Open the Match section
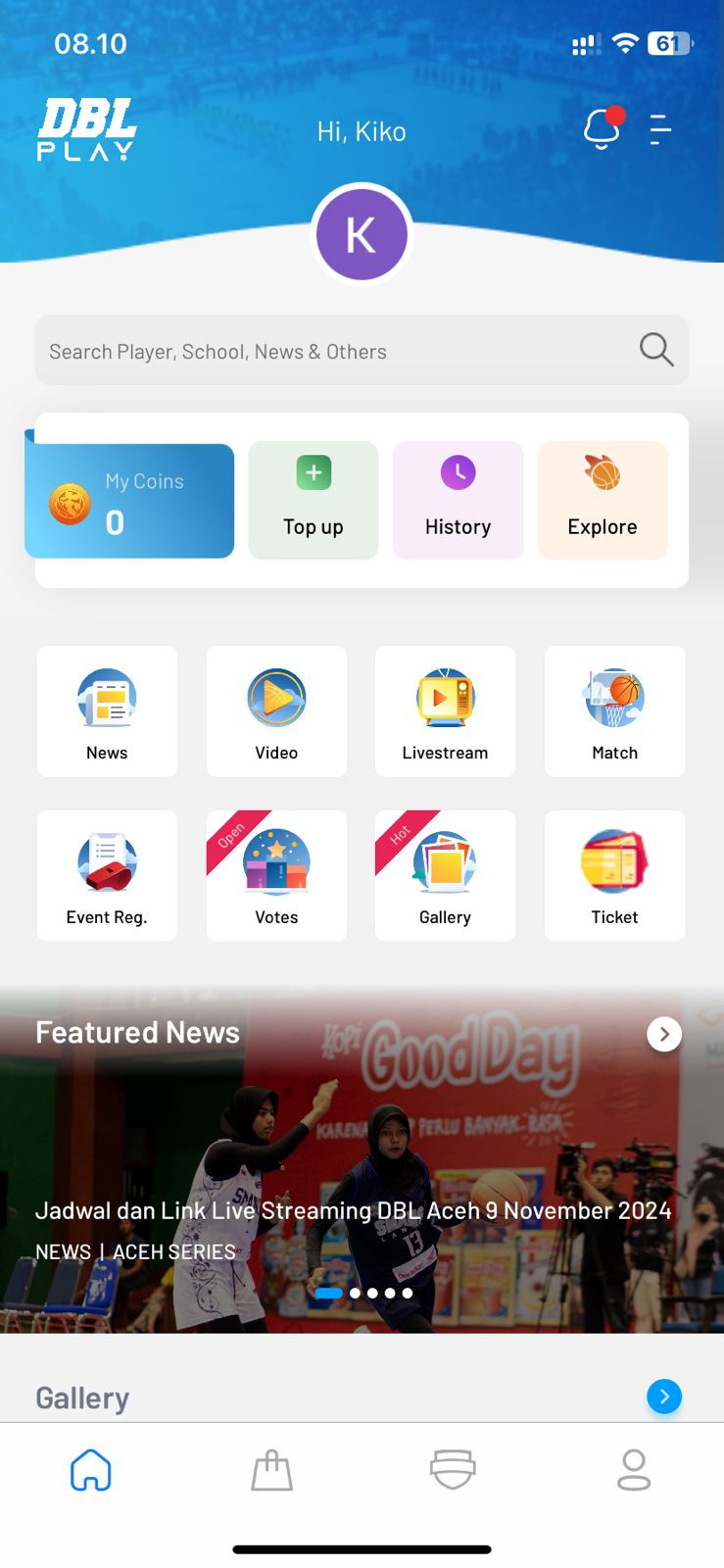The width and height of the screenshot is (724, 1568). tap(614, 711)
